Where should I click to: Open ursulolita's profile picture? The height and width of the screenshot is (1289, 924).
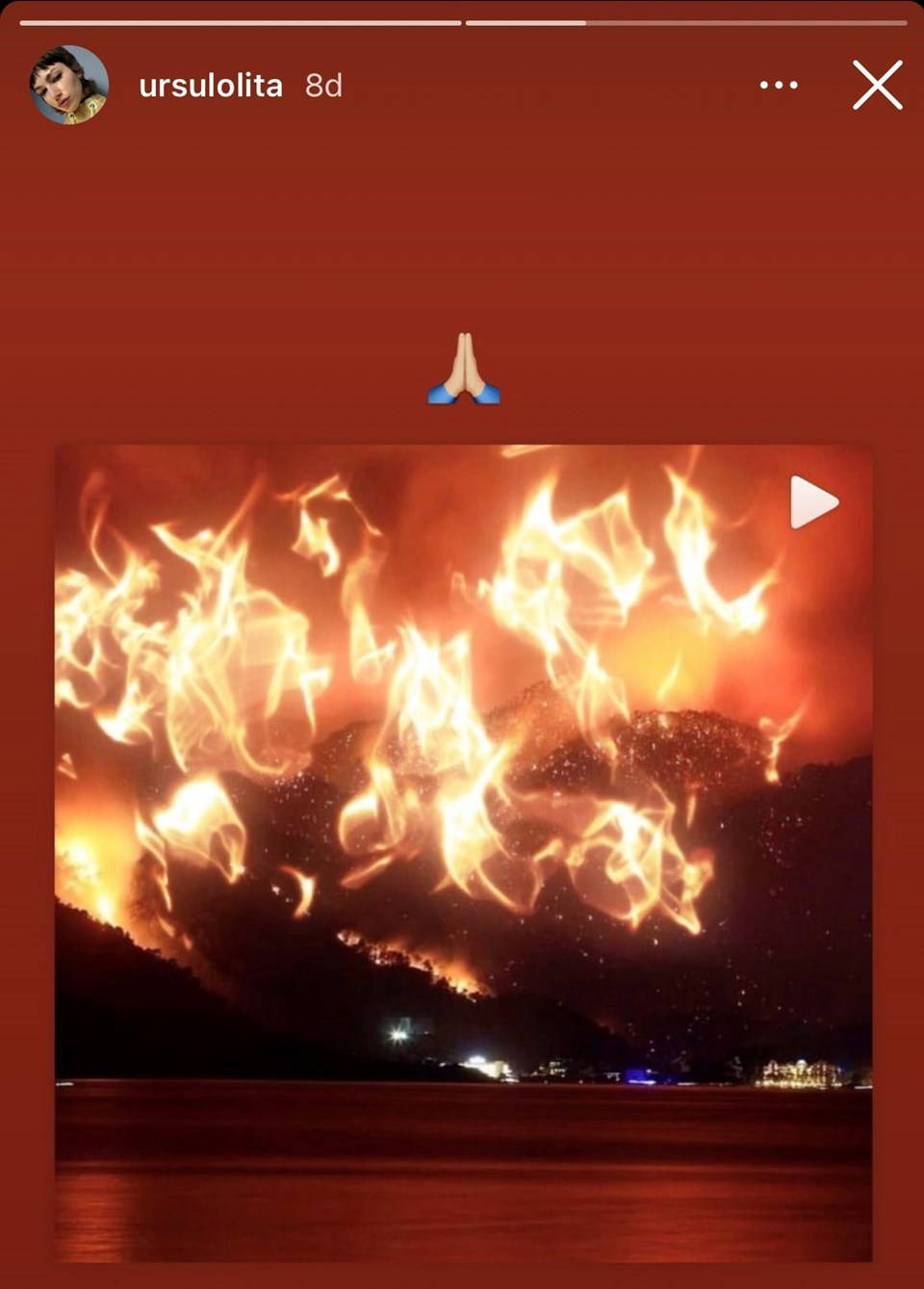68,85
